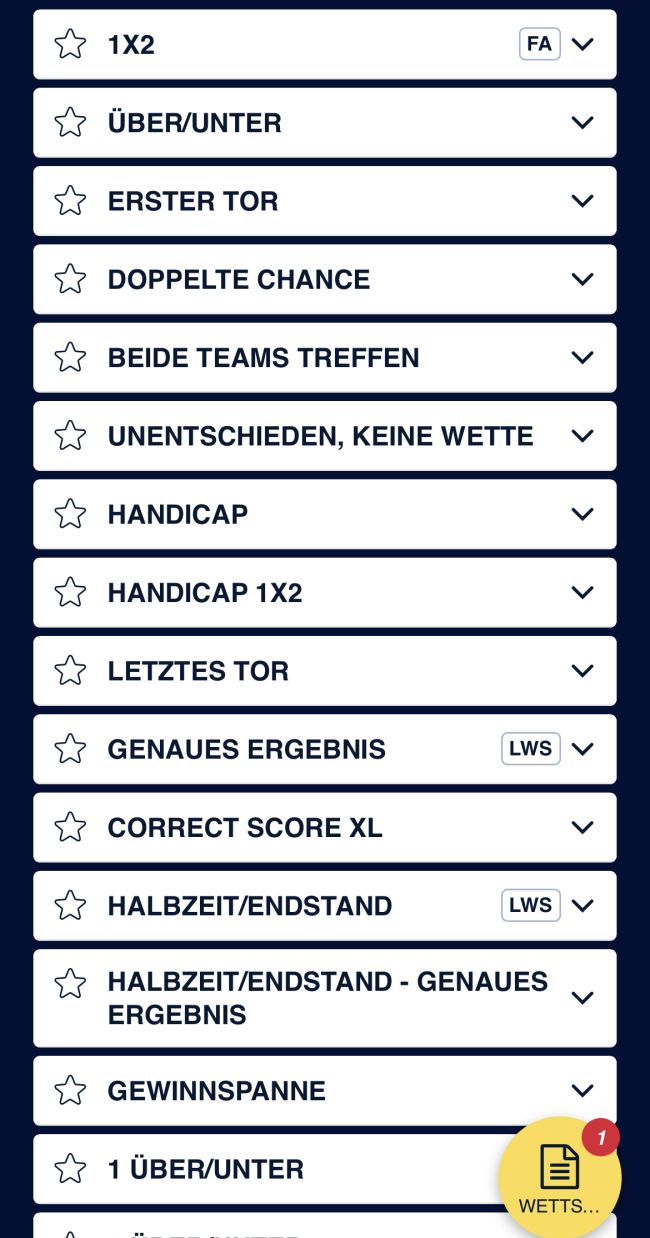Star the BEIDE TEAMS TREFFEN market
Screen dimensions: 650x1238
[x=70, y=358]
